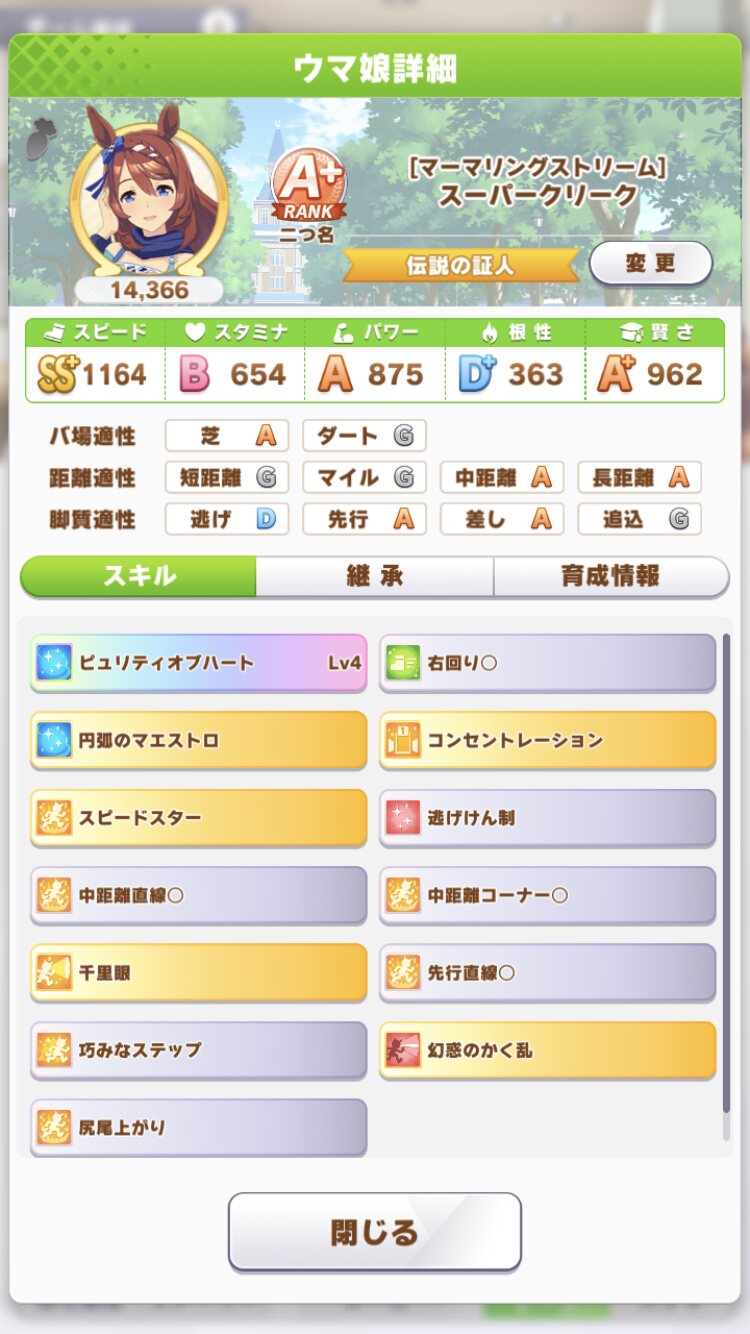
Task: Open the 千里眼 skill entry
Action: 198,972
